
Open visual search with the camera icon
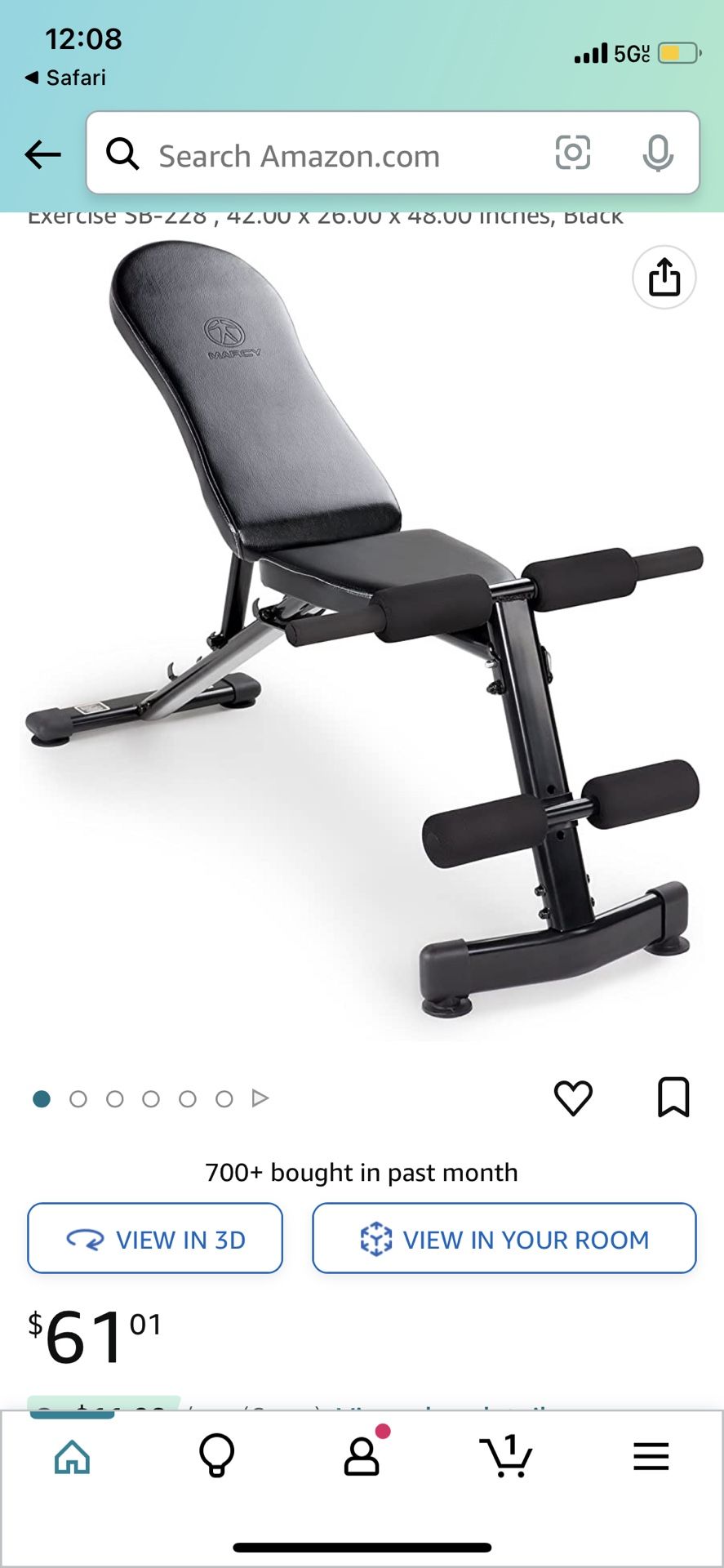click(x=574, y=154)
